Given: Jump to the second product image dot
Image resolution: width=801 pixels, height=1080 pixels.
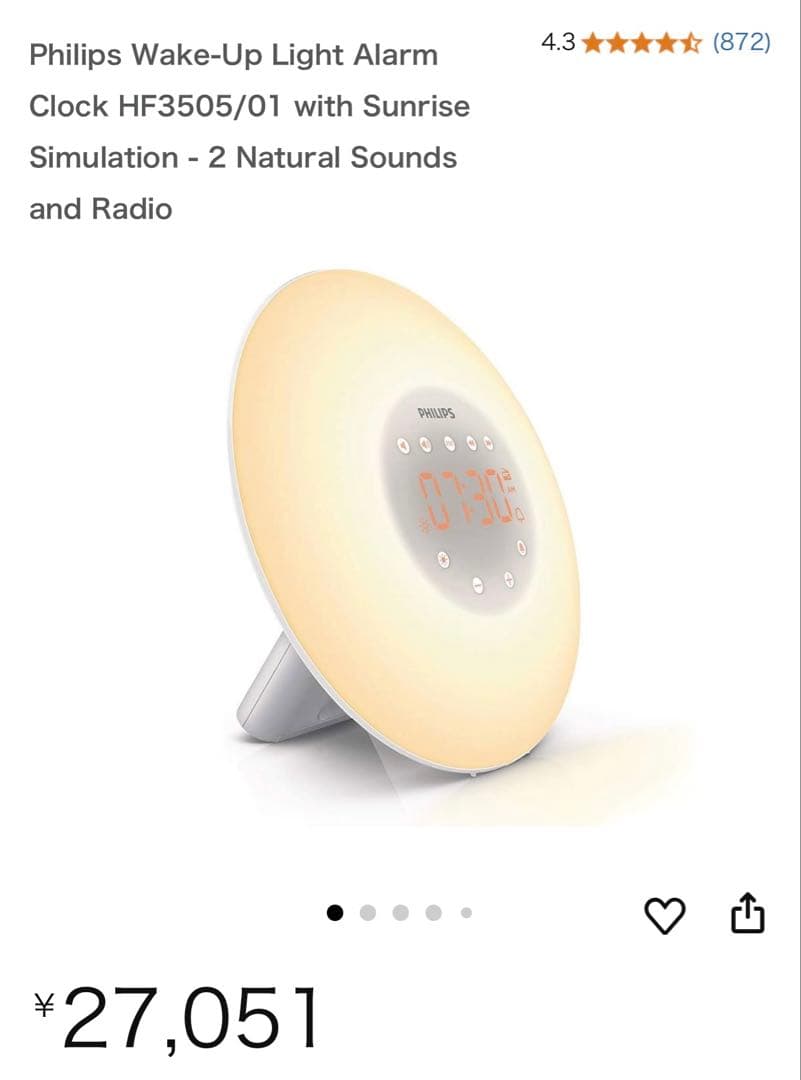Looking at the screenshot, I should tap(368, 912).
